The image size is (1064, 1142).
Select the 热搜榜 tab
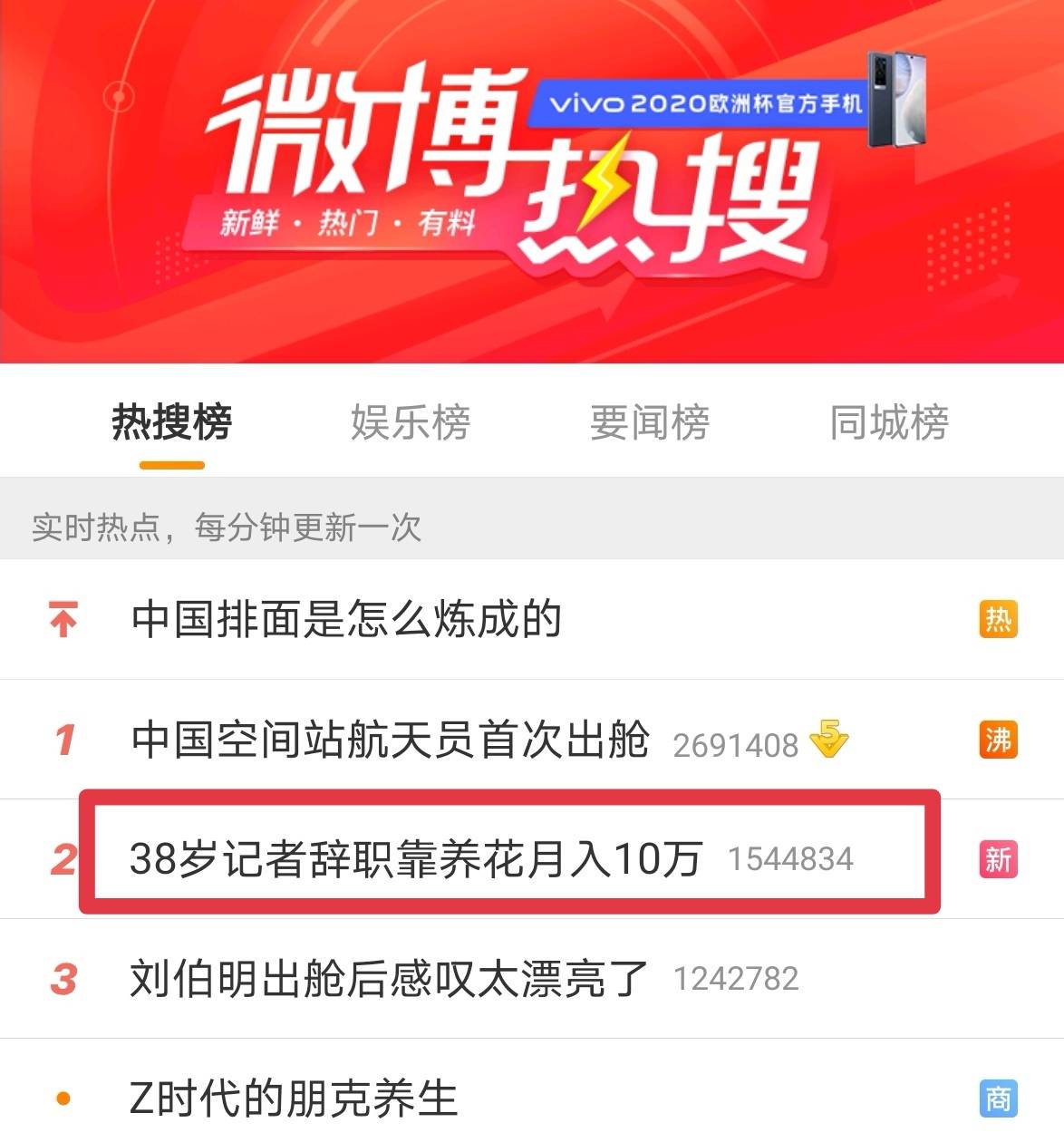(x=171, y=422)
